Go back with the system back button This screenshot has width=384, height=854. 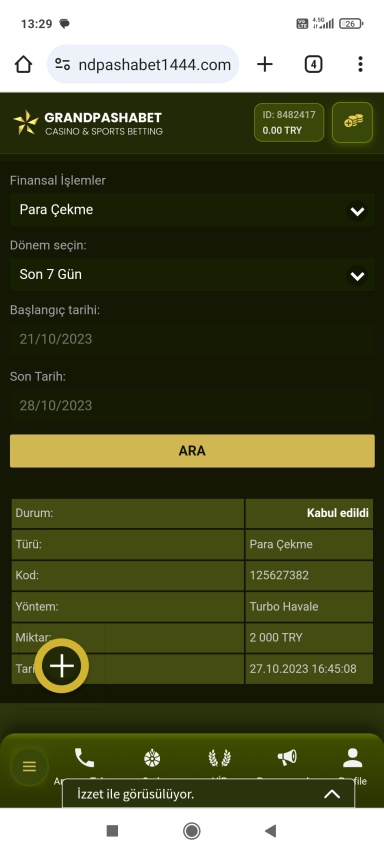[270, 831]
